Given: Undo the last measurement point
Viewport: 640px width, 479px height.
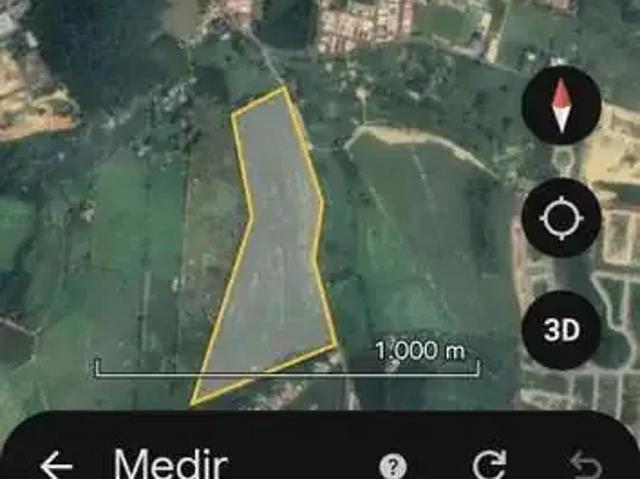Looking at the screenshot, I should (585, 465).
